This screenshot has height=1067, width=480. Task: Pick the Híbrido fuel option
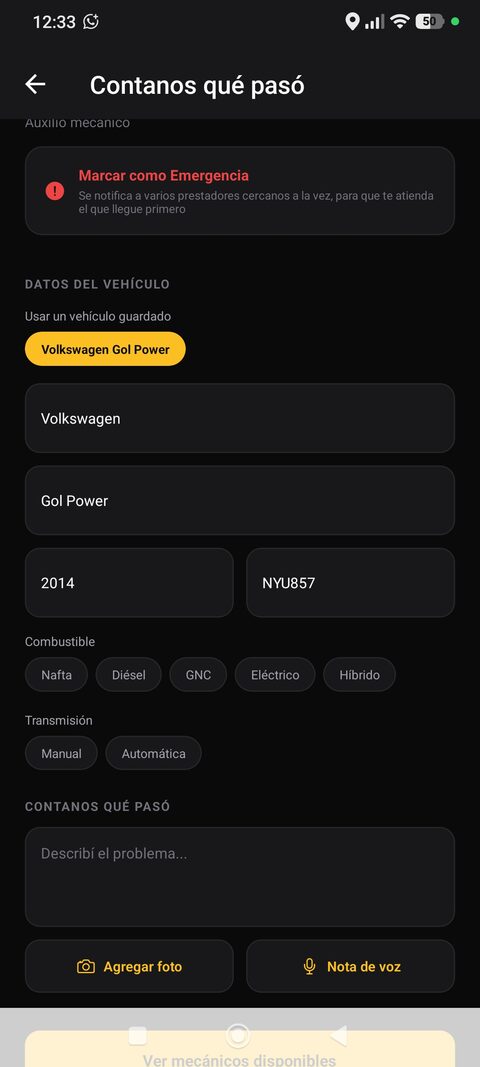click(x=359, y=675)
